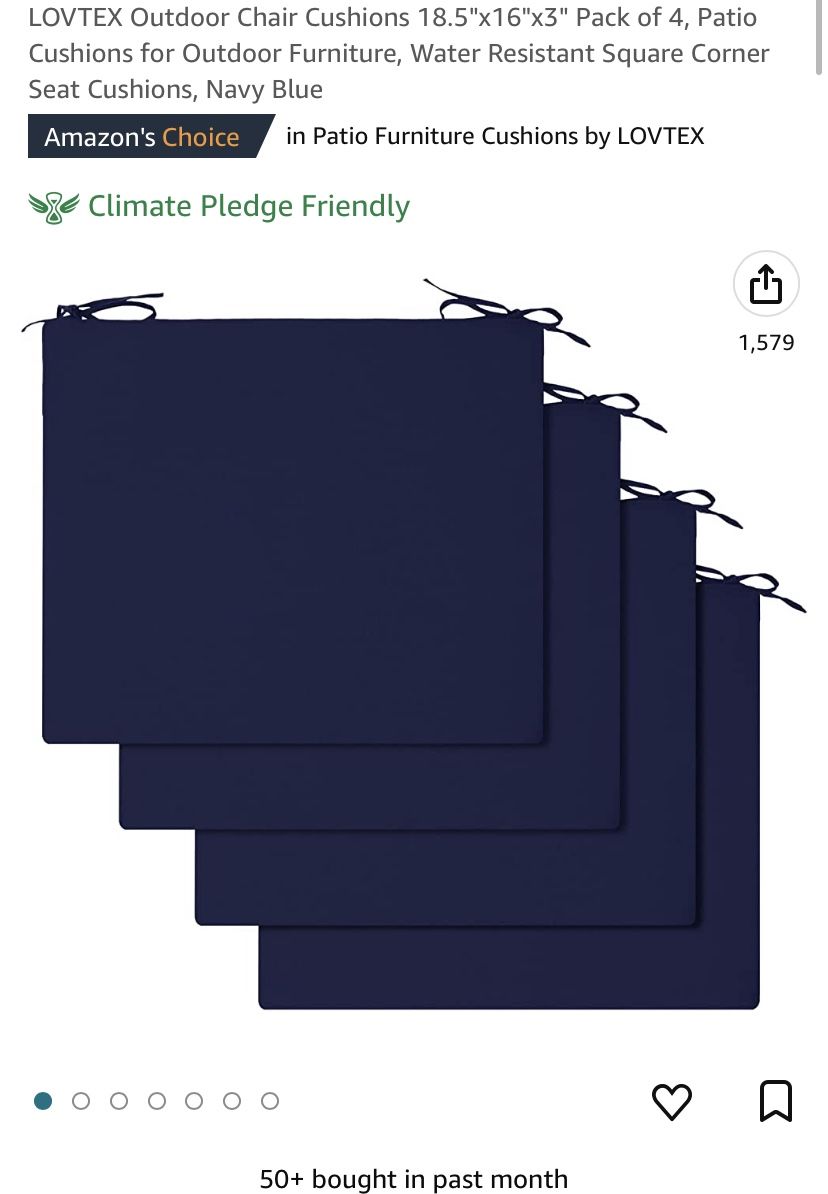Add cushions to wish list via heart
The image size is (828, 1194).
pos(671,1101)
